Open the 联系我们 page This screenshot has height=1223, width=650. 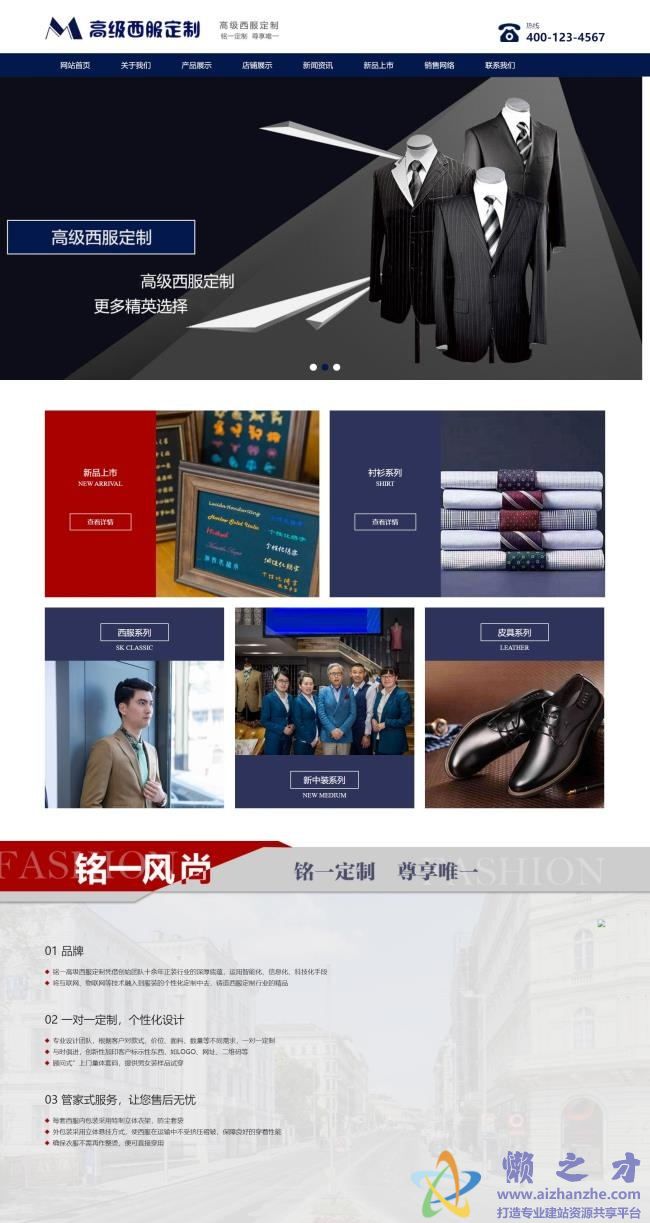(x=500, y=65)
